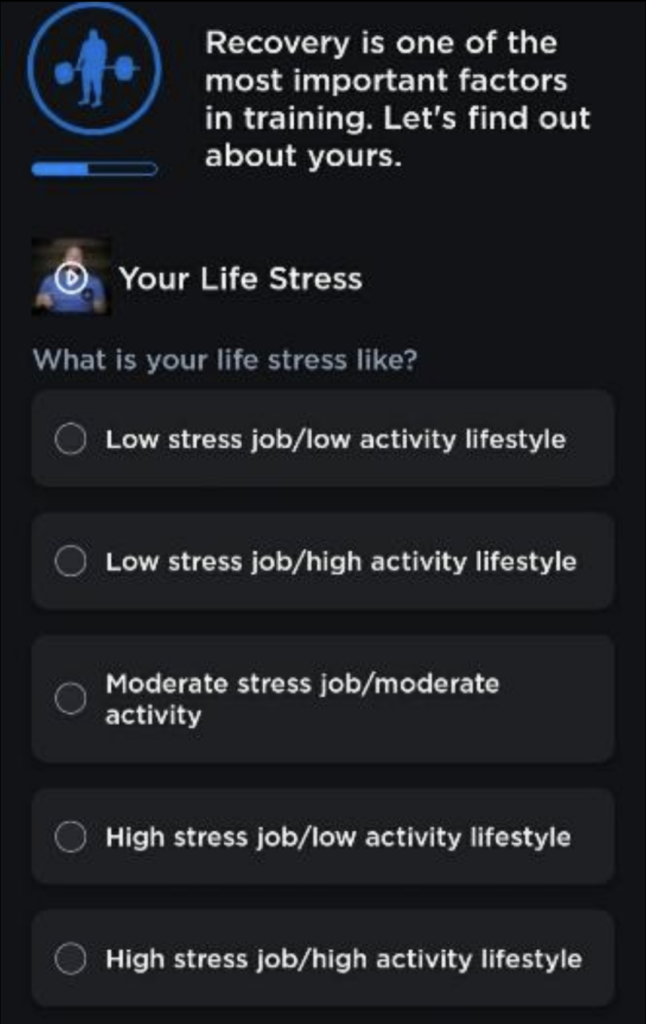Play the Your Life Stress video
646x1024 pixels.
coord(71,277)
